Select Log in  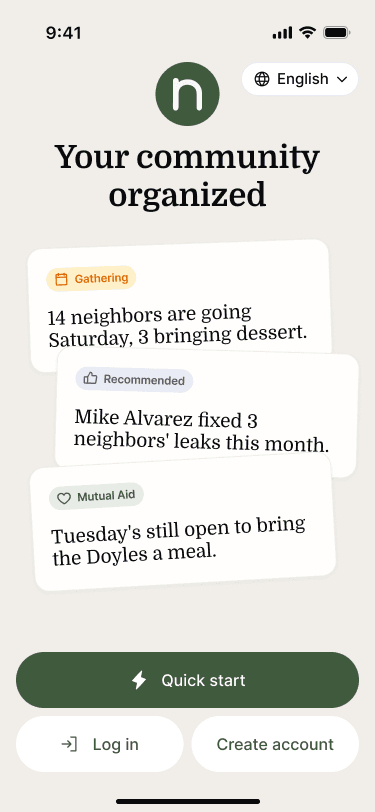[100, 744]
